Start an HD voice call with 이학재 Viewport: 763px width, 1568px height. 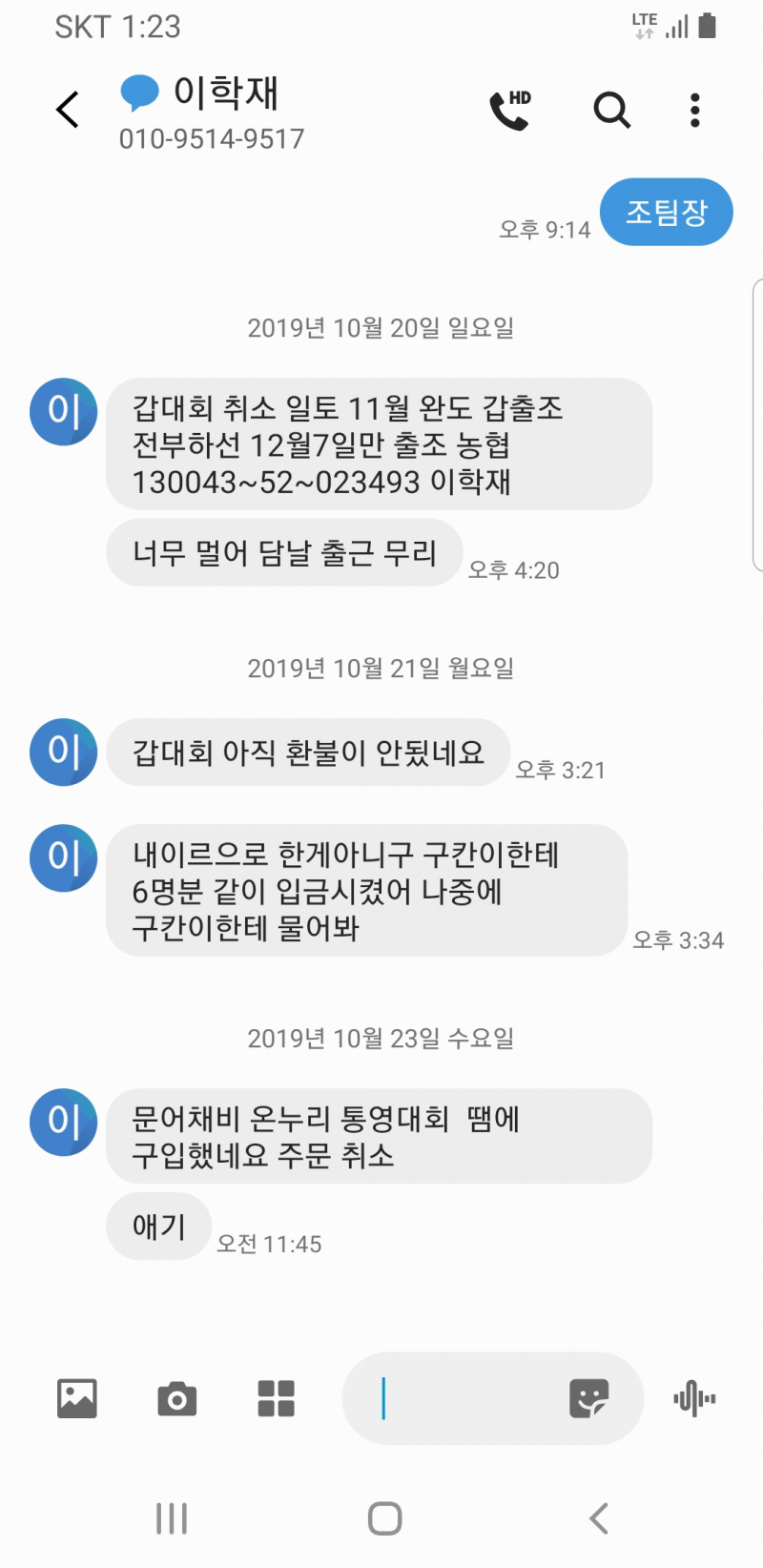tap(509, 111)
